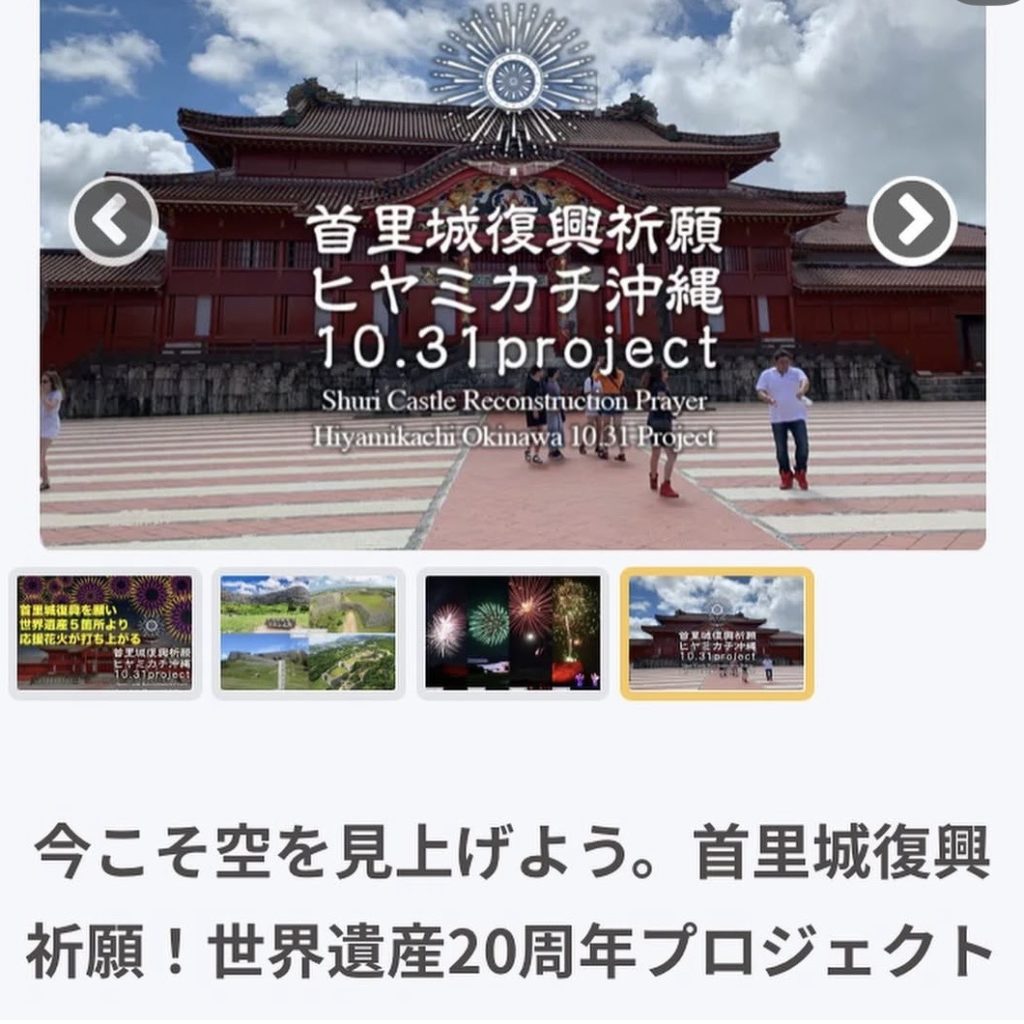Select the highlighted Shuri Castle thumbnail
Screen dimensions: 1024x1024
tap(717, 632)
